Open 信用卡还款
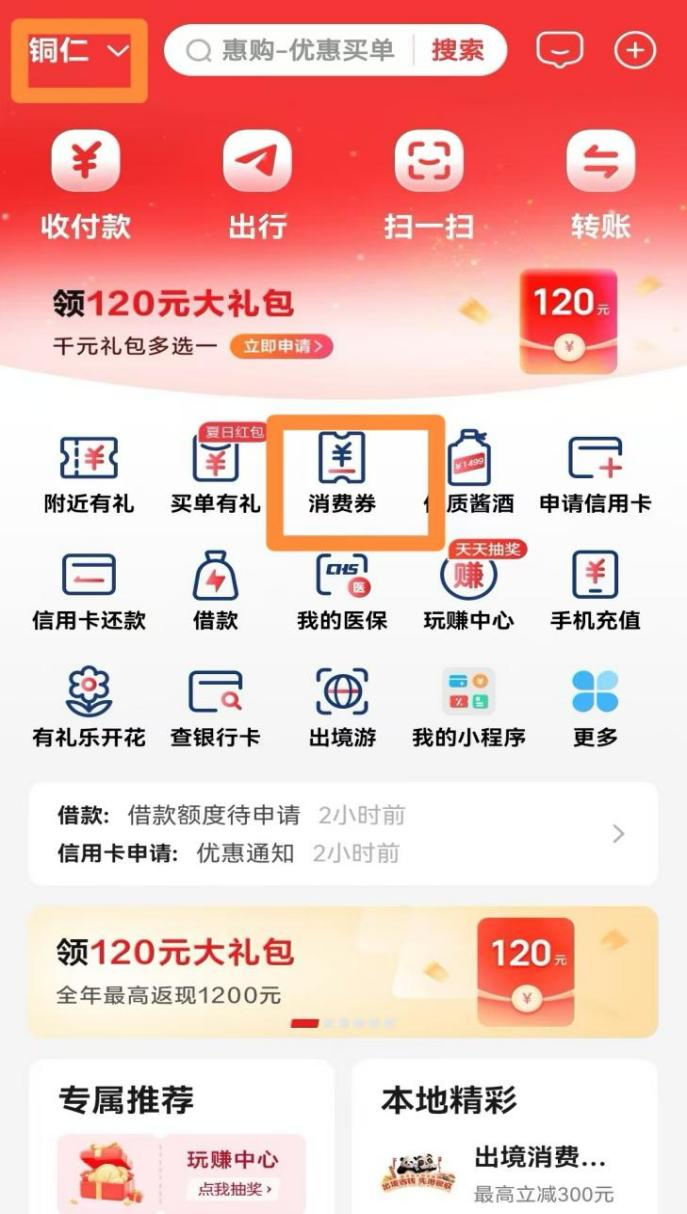The width and height of the screenshot is (687, 1214). [x=88, y=590]
